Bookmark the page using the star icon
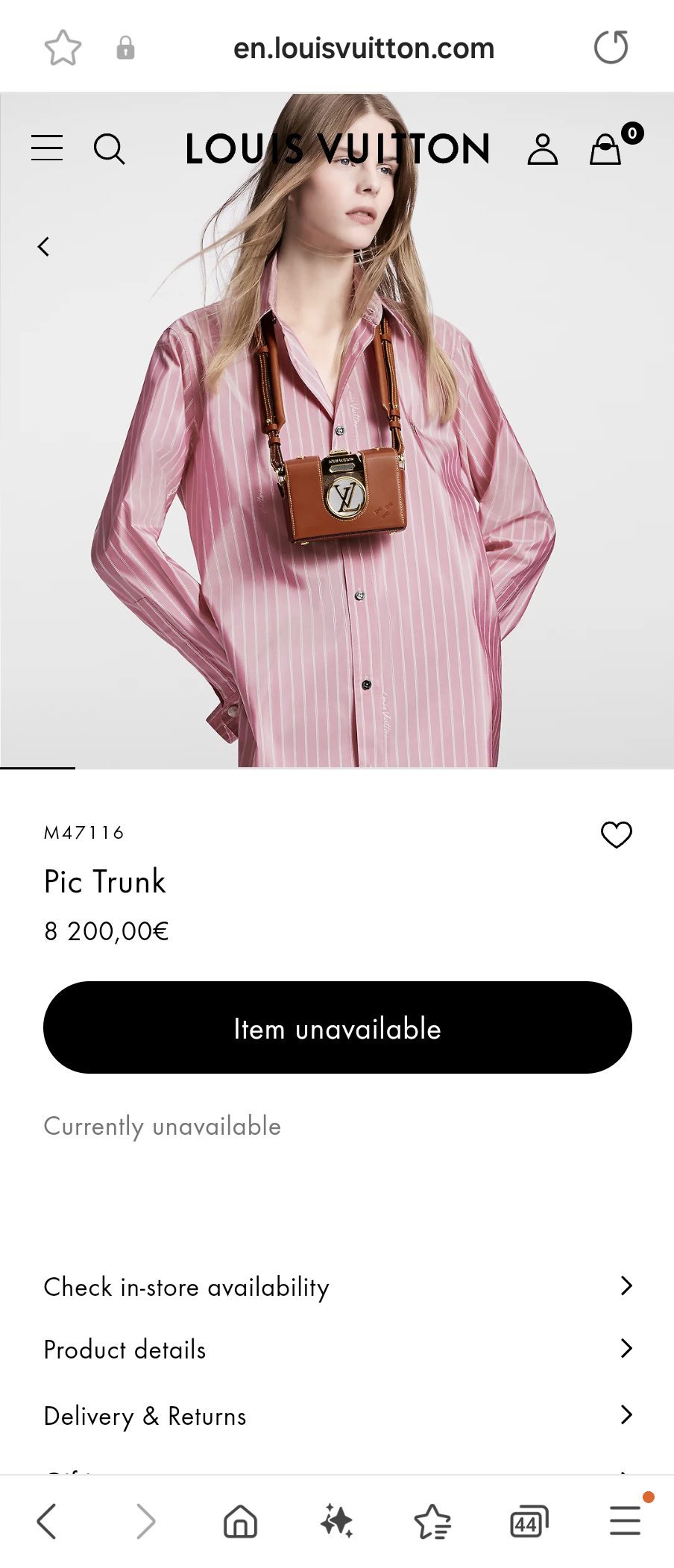This screenshot has width=674, height=1568. [63, 46]
